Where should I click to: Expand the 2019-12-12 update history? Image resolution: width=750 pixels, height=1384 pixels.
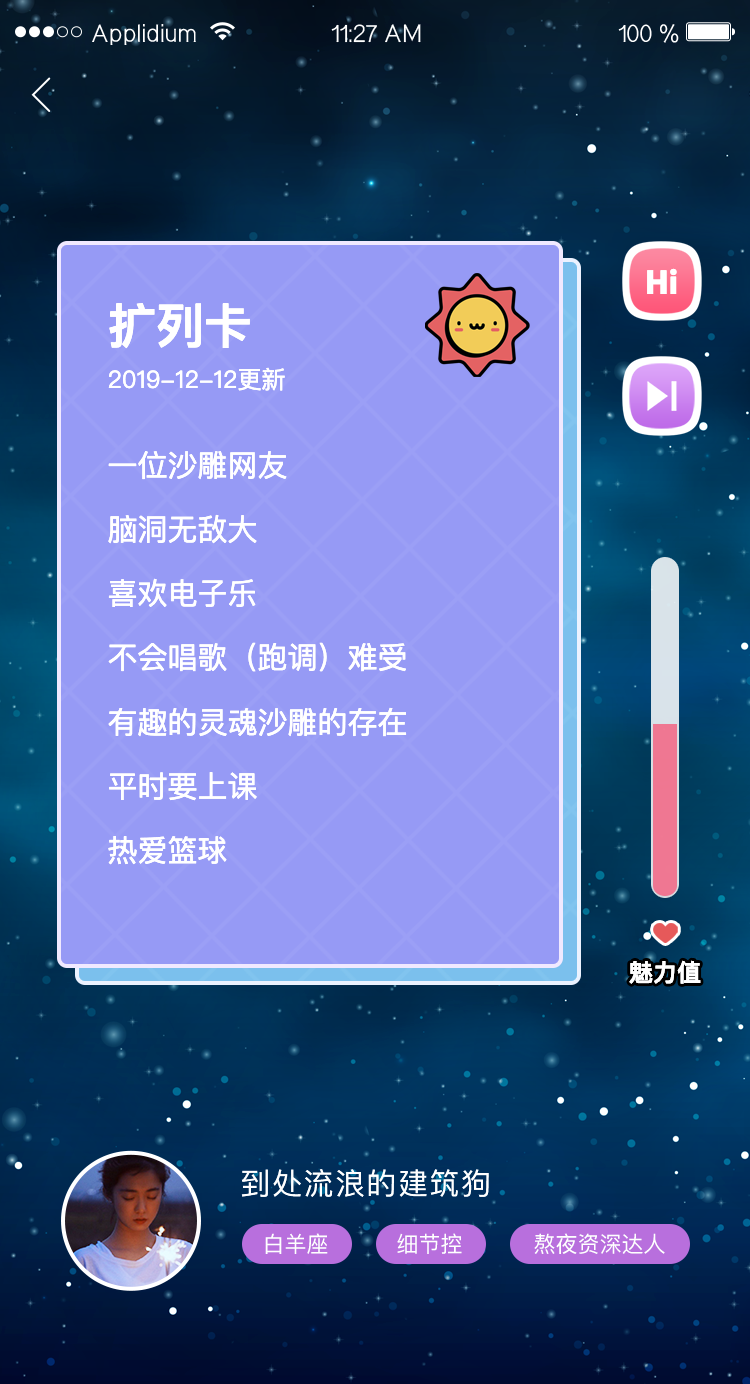point(196,381)
